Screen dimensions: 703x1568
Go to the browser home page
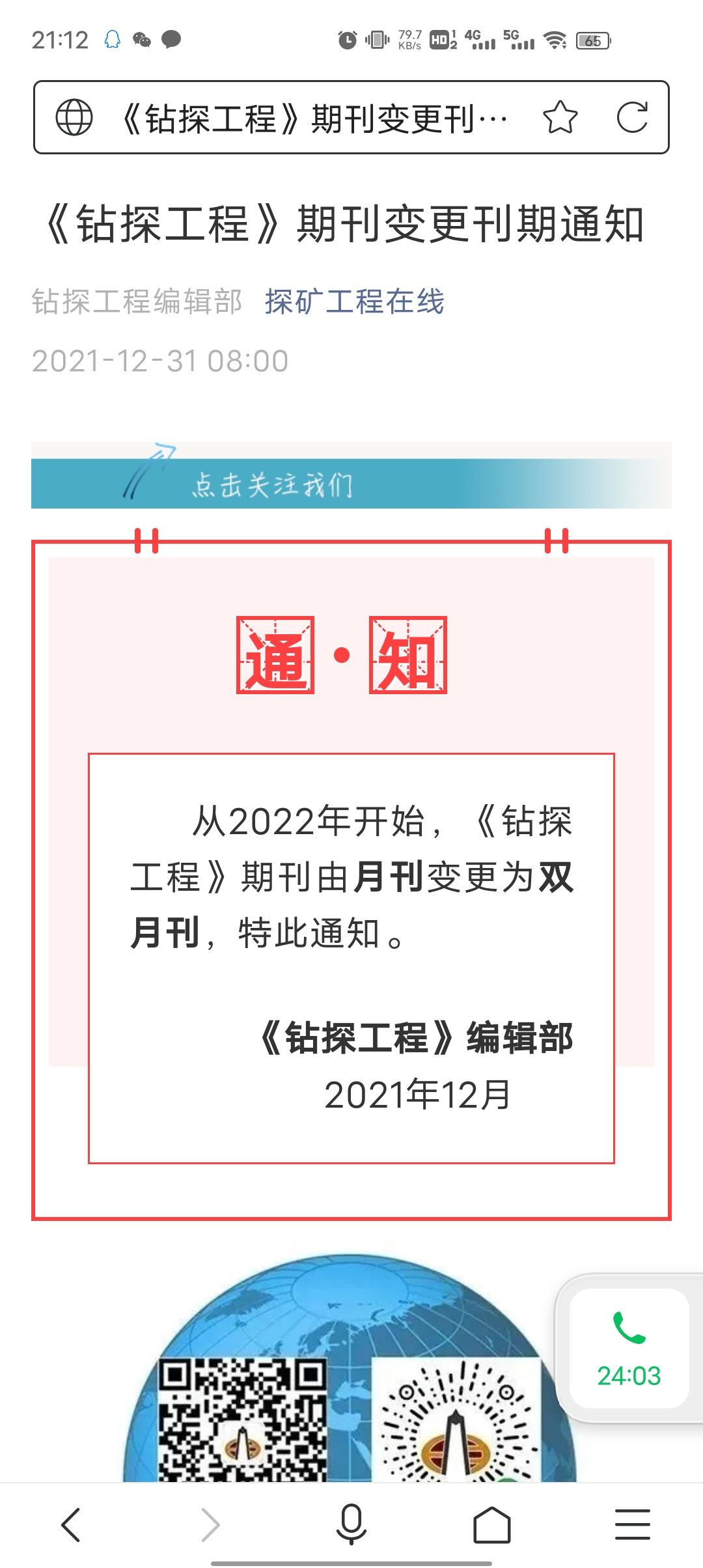[491, 1524]
